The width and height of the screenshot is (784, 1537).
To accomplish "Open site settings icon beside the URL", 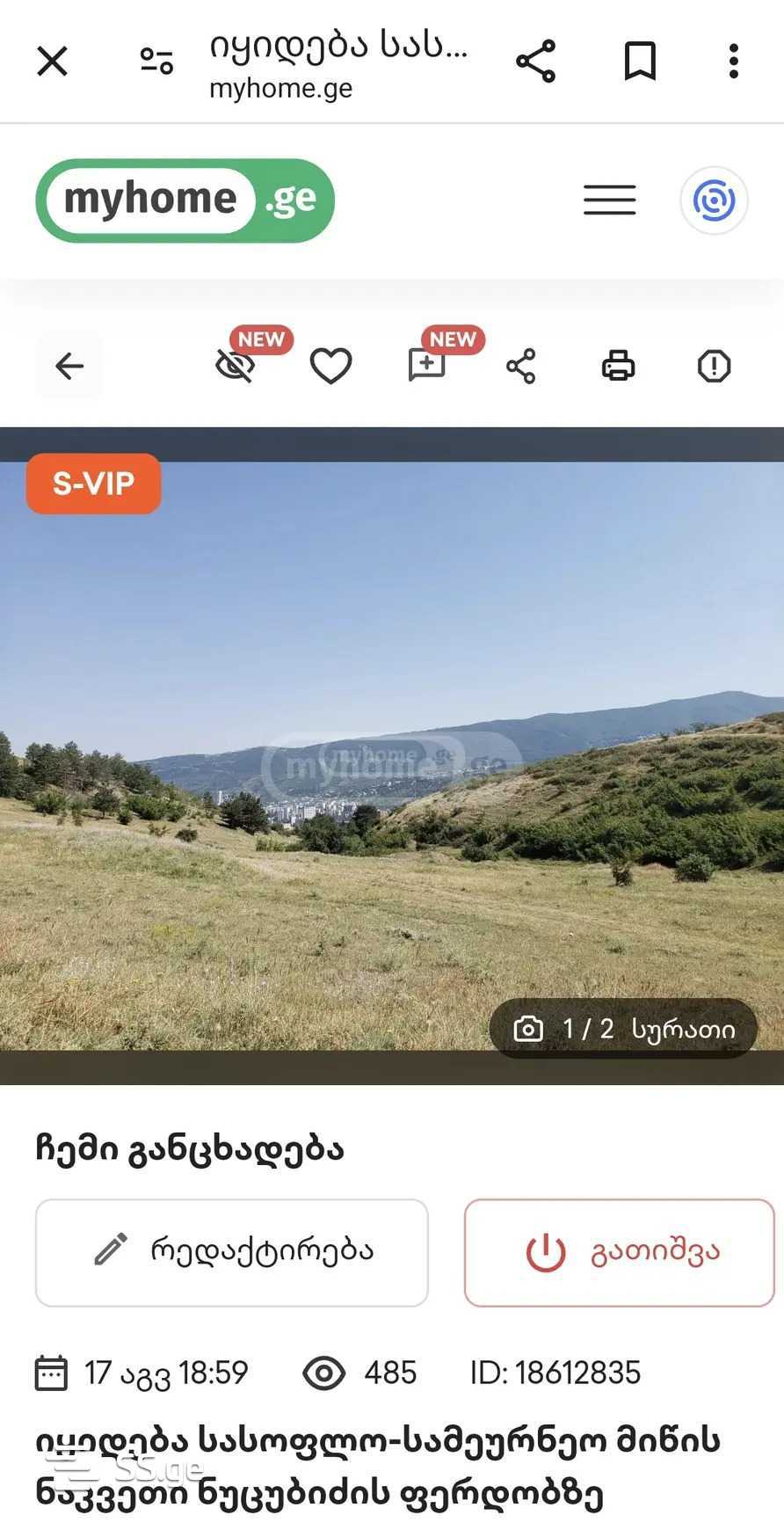I will pyautogui.click(x=156, y=62).
